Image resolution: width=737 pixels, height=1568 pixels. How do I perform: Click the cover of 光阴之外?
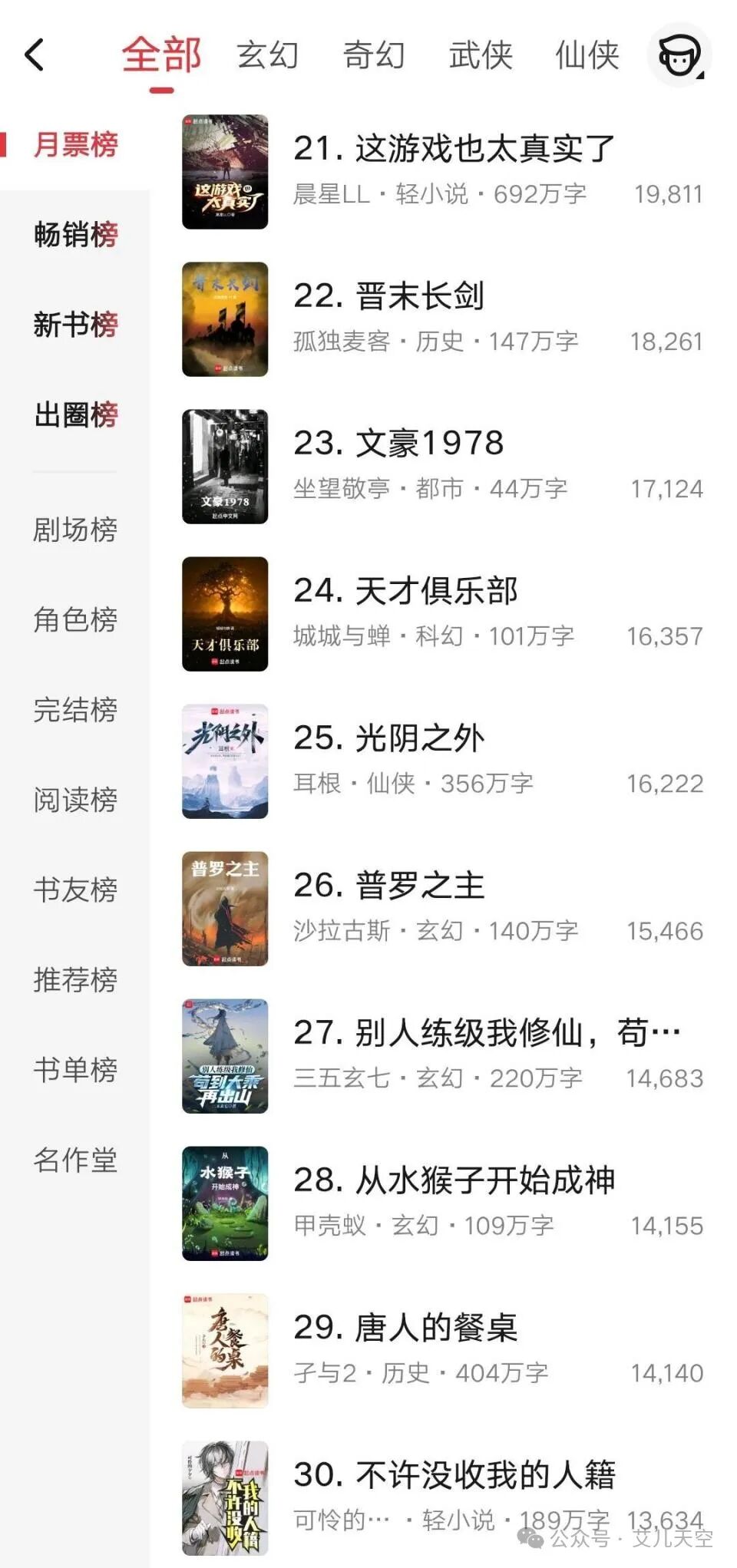click(226, 760)
